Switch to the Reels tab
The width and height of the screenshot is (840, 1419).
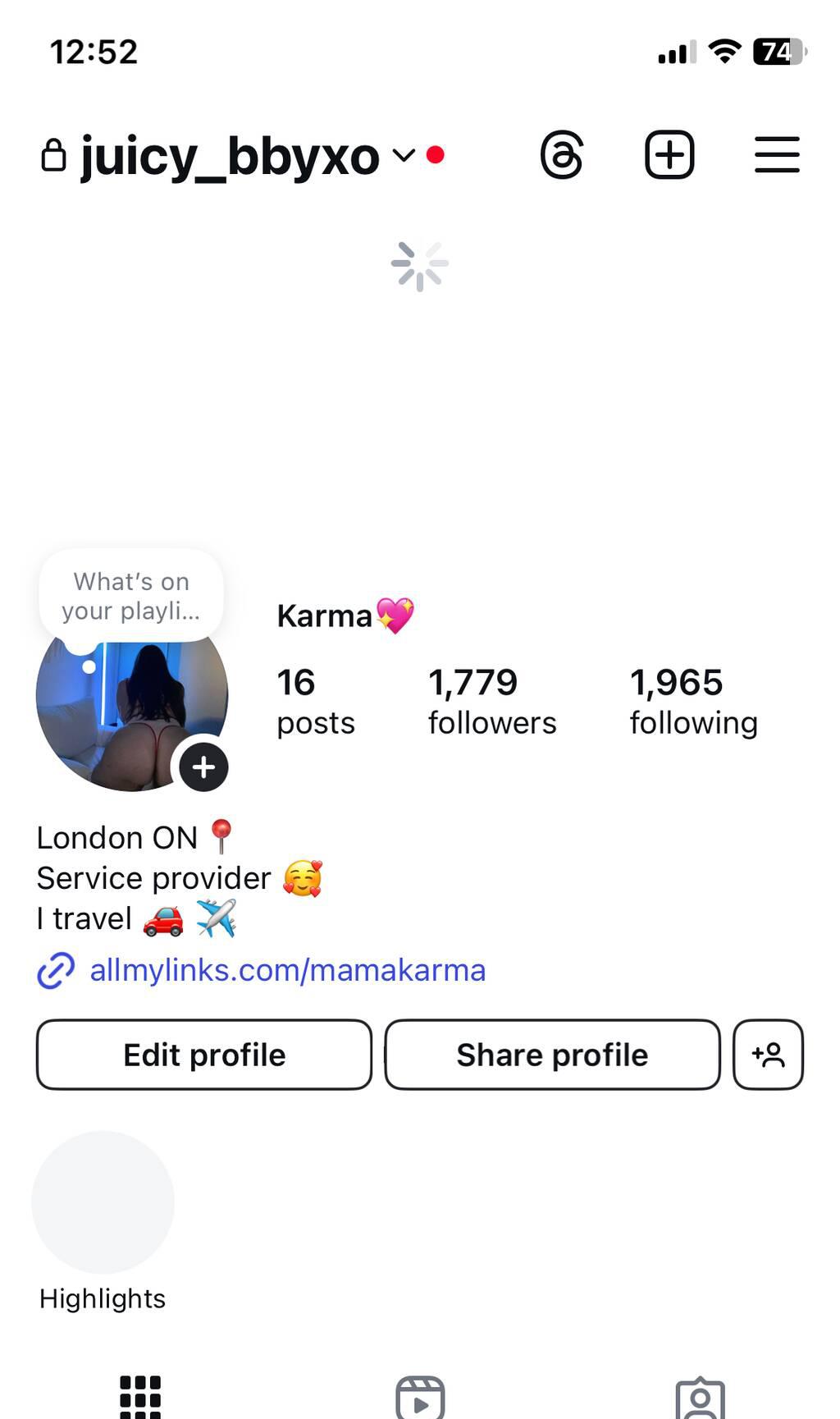point(420,1398)
